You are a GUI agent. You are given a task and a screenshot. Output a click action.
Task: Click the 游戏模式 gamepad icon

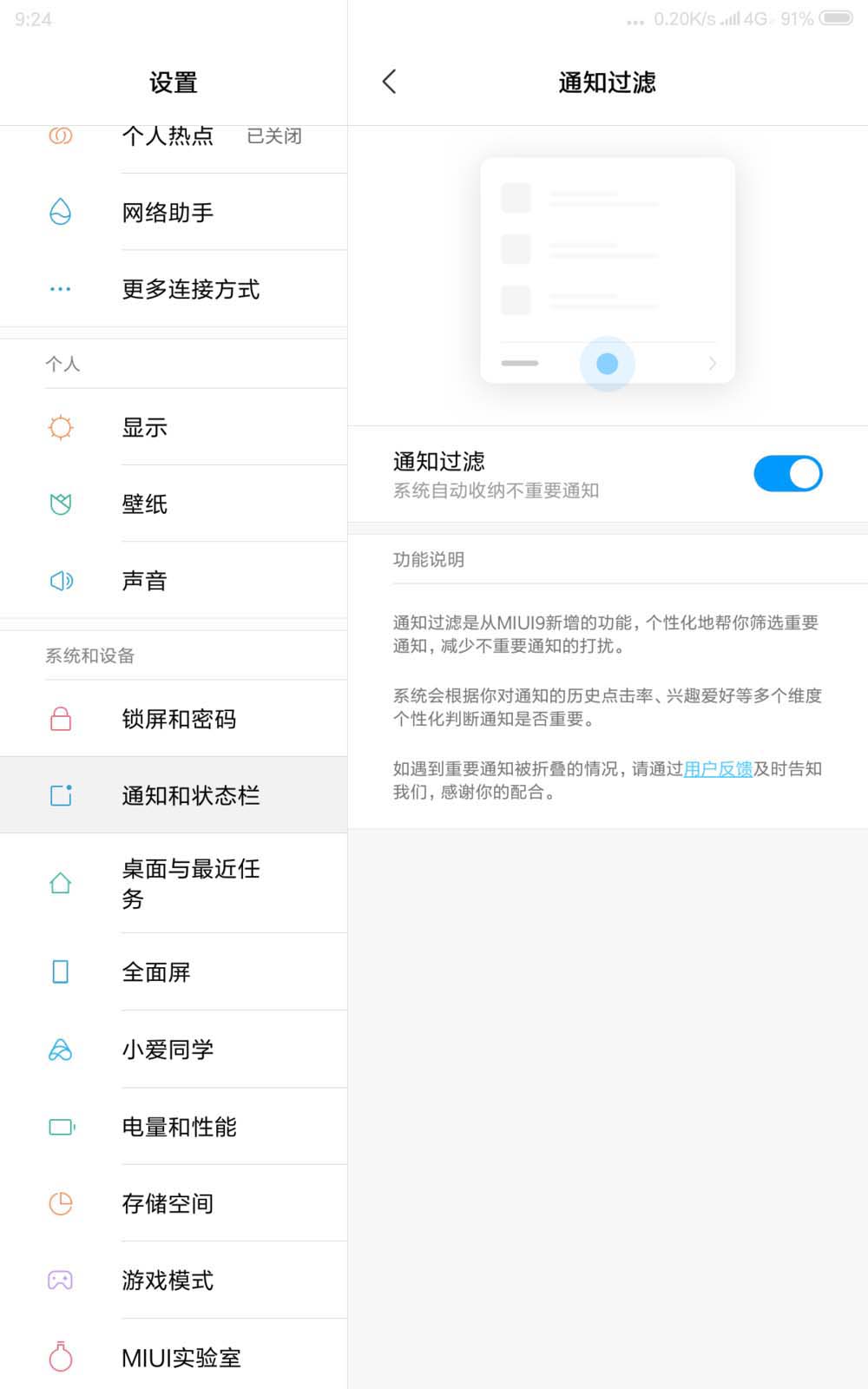(59, 1280)
